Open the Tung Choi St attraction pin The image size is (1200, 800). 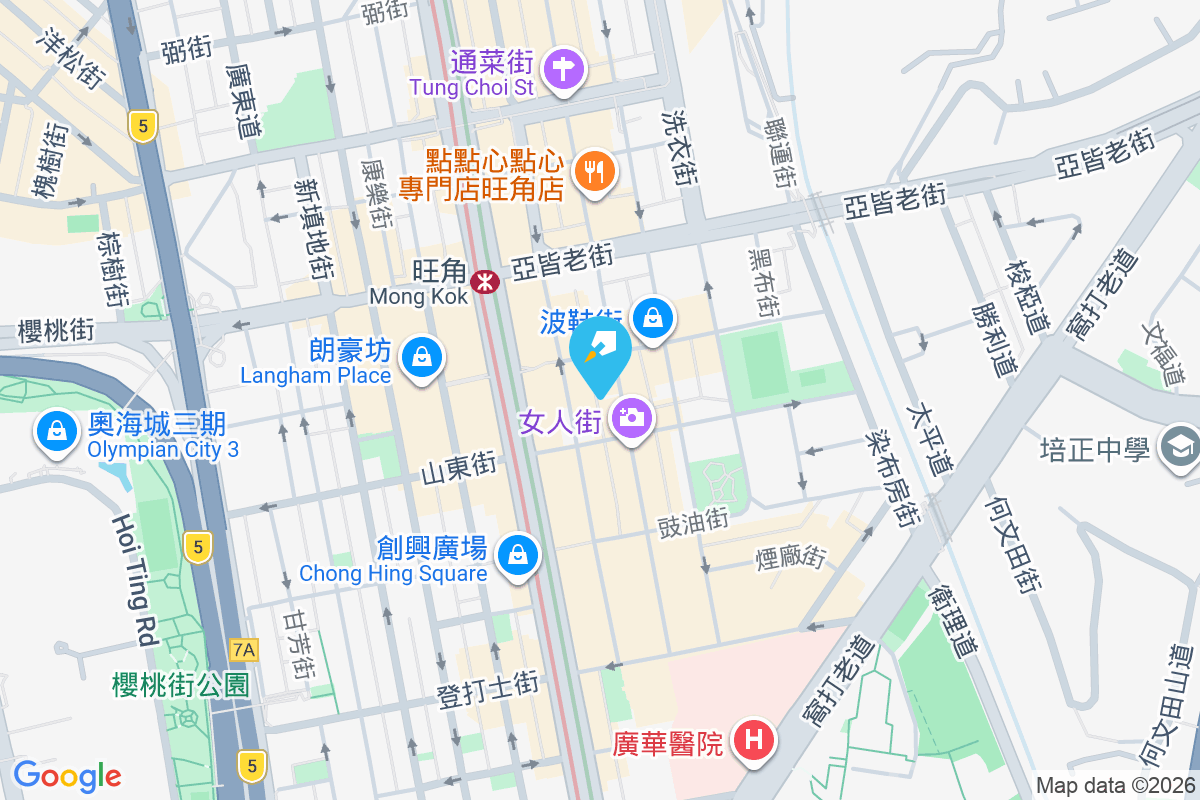[565, 69]
